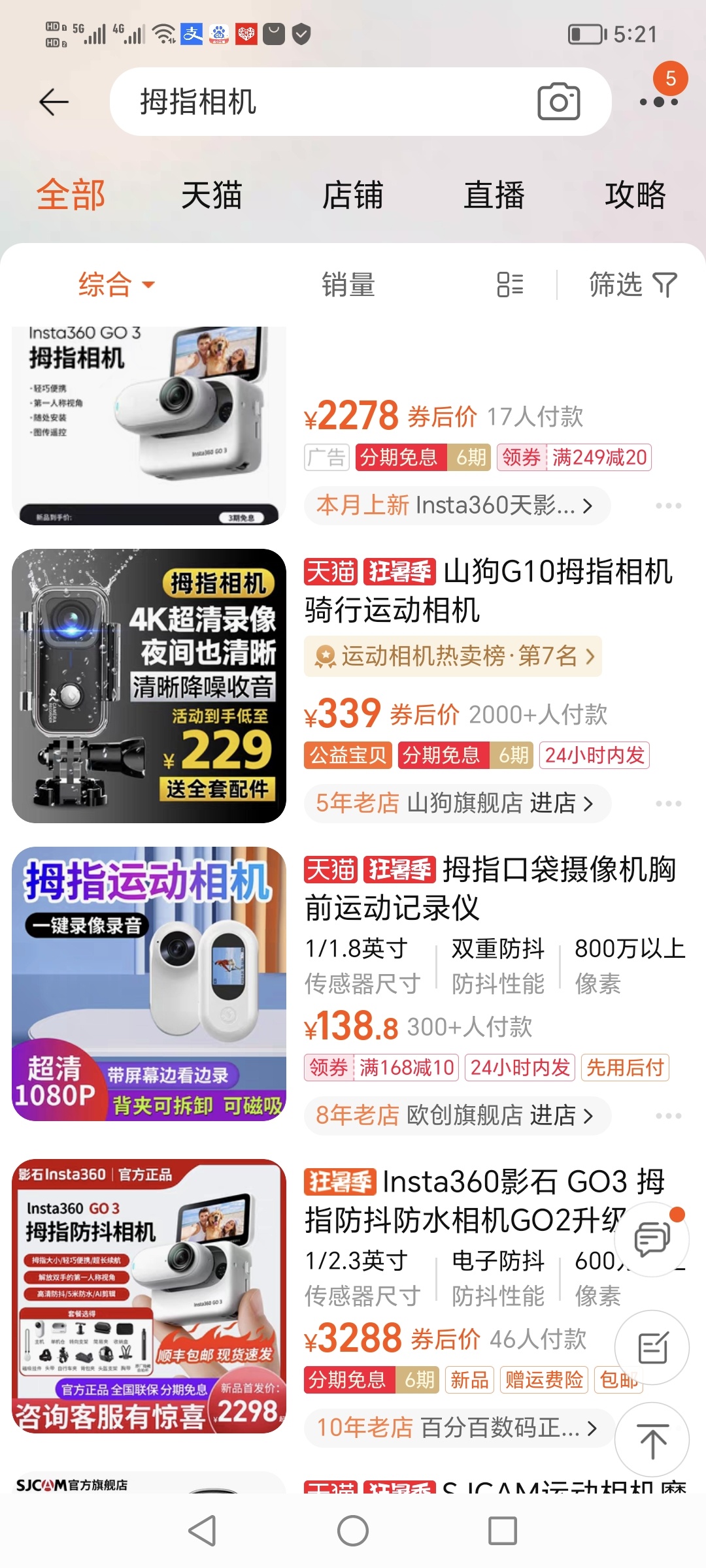Switch to the 店铺 tab

352,195
